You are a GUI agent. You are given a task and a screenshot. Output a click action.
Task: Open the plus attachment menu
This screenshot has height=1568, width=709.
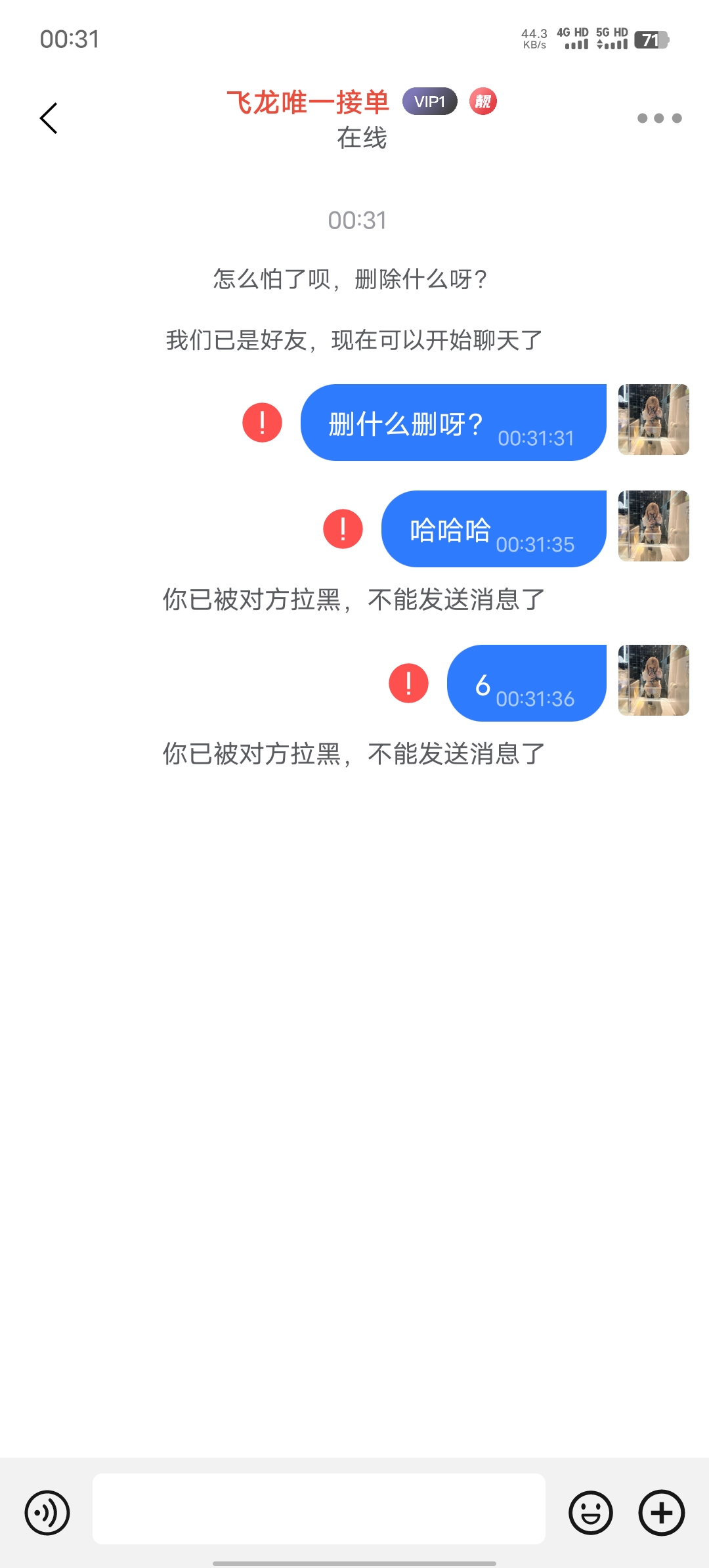click(662, 1513)
